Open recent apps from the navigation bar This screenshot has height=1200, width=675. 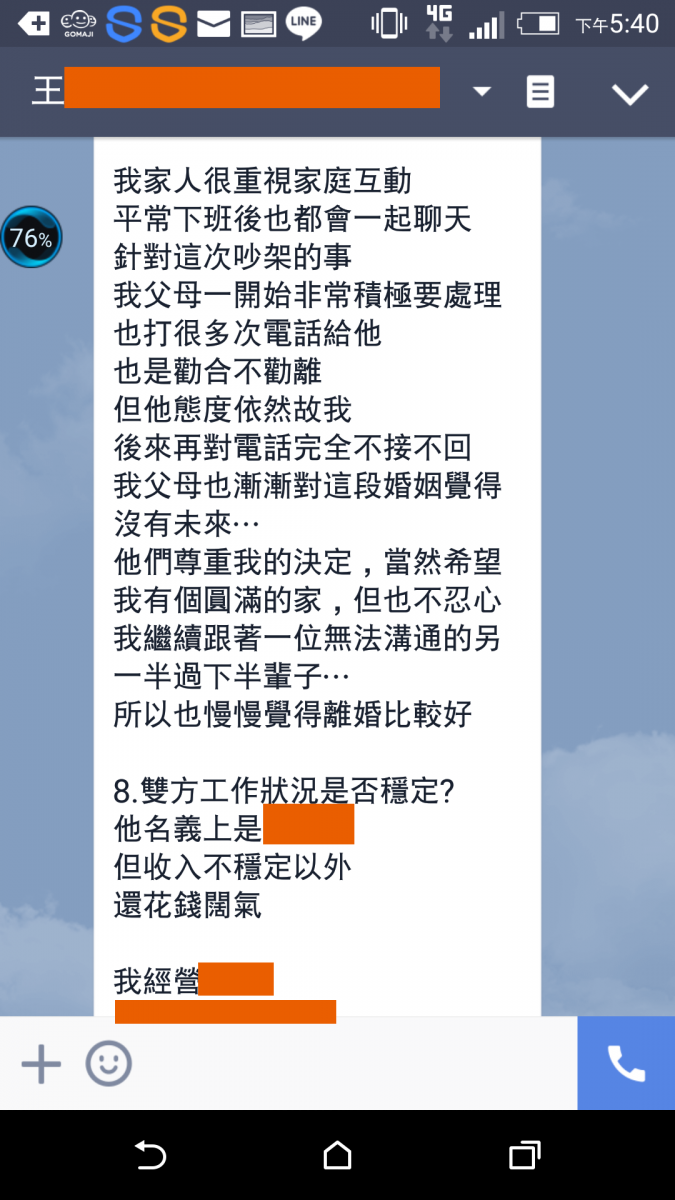click(x=525, y=1156)
